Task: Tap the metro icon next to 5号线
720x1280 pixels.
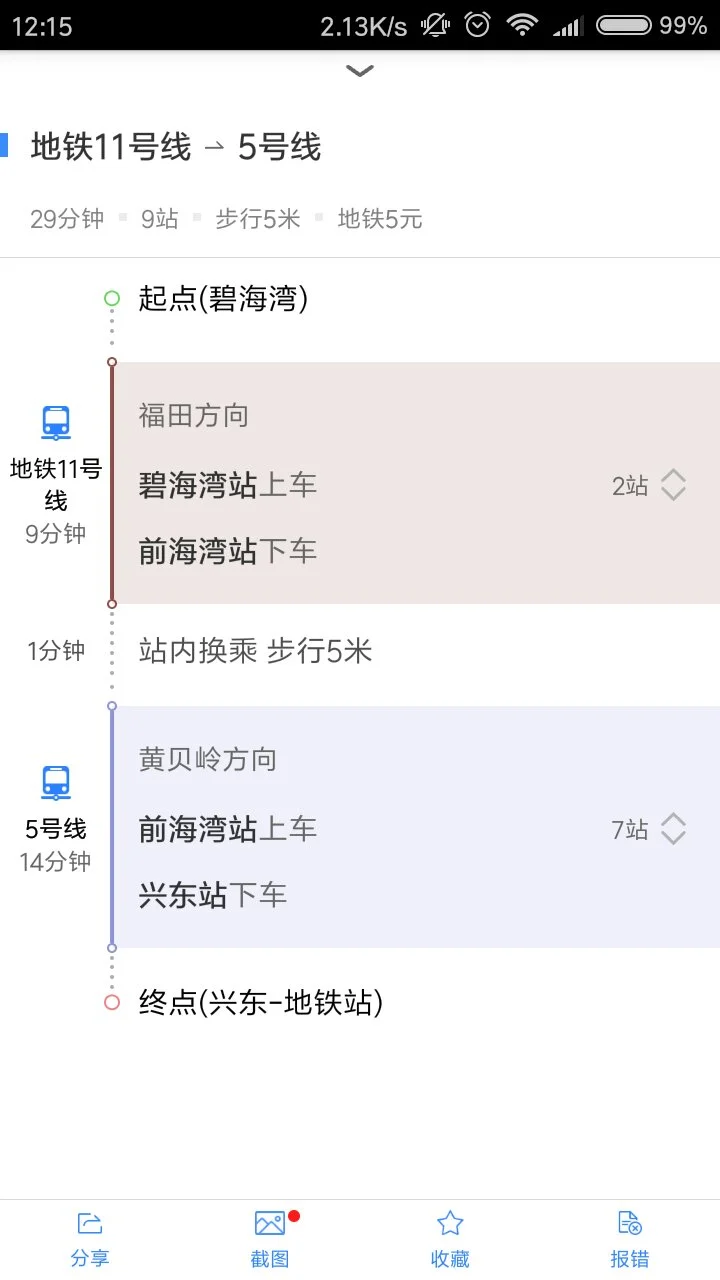Action: [x=55, y=782]
